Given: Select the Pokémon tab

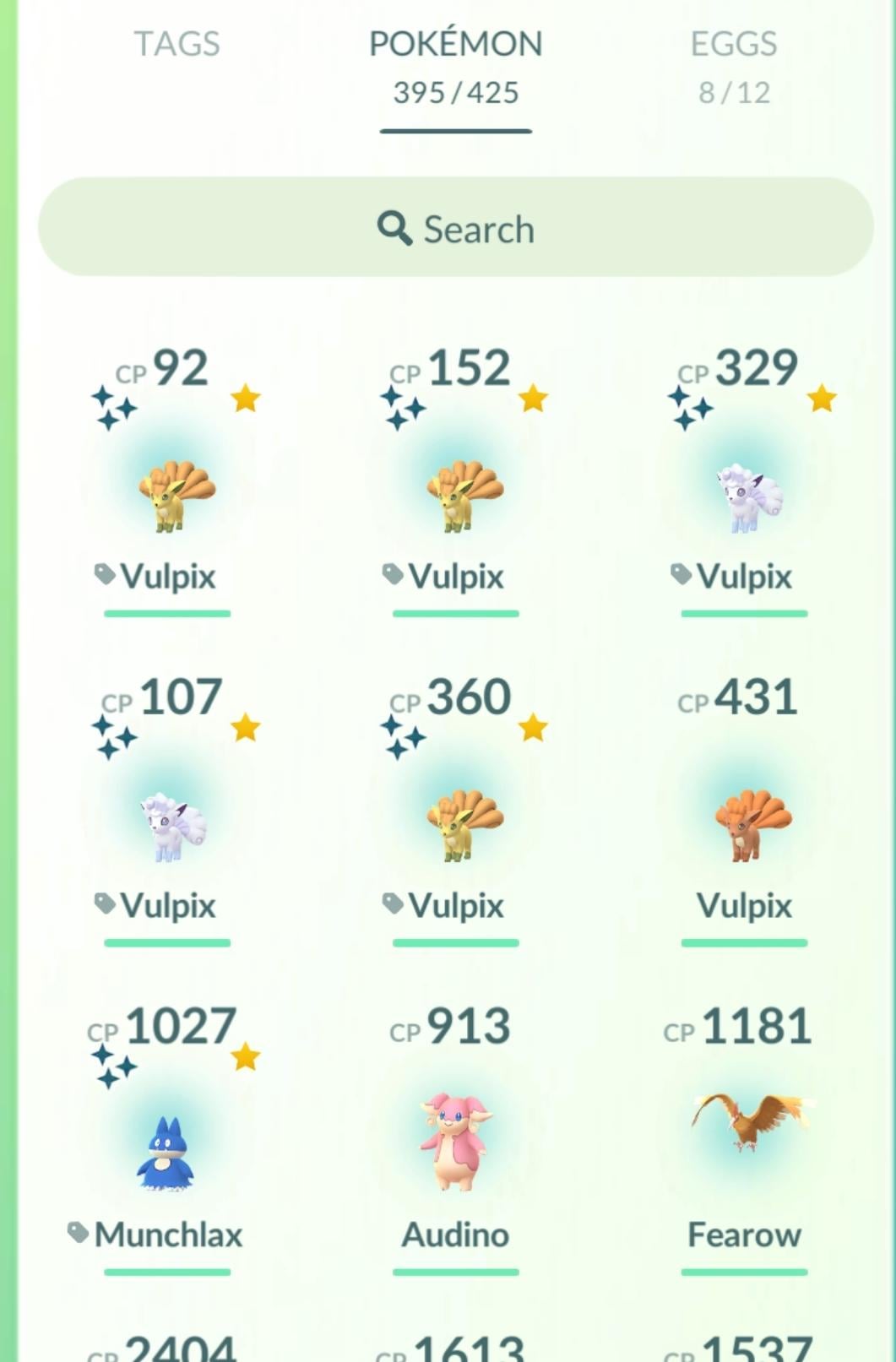Looking at the screenshot, I should point(455,65).
